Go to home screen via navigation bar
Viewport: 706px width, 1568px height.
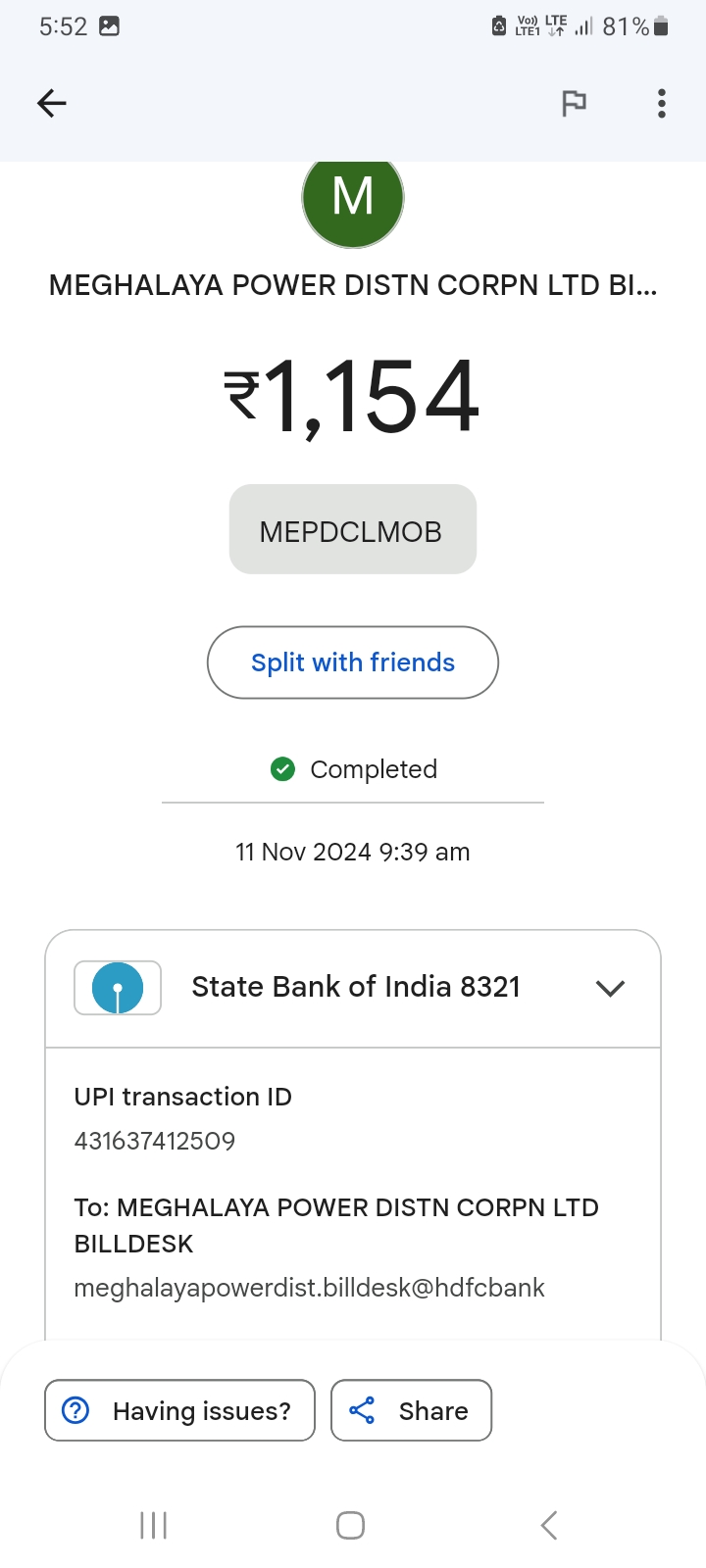tap(350, 1525)
